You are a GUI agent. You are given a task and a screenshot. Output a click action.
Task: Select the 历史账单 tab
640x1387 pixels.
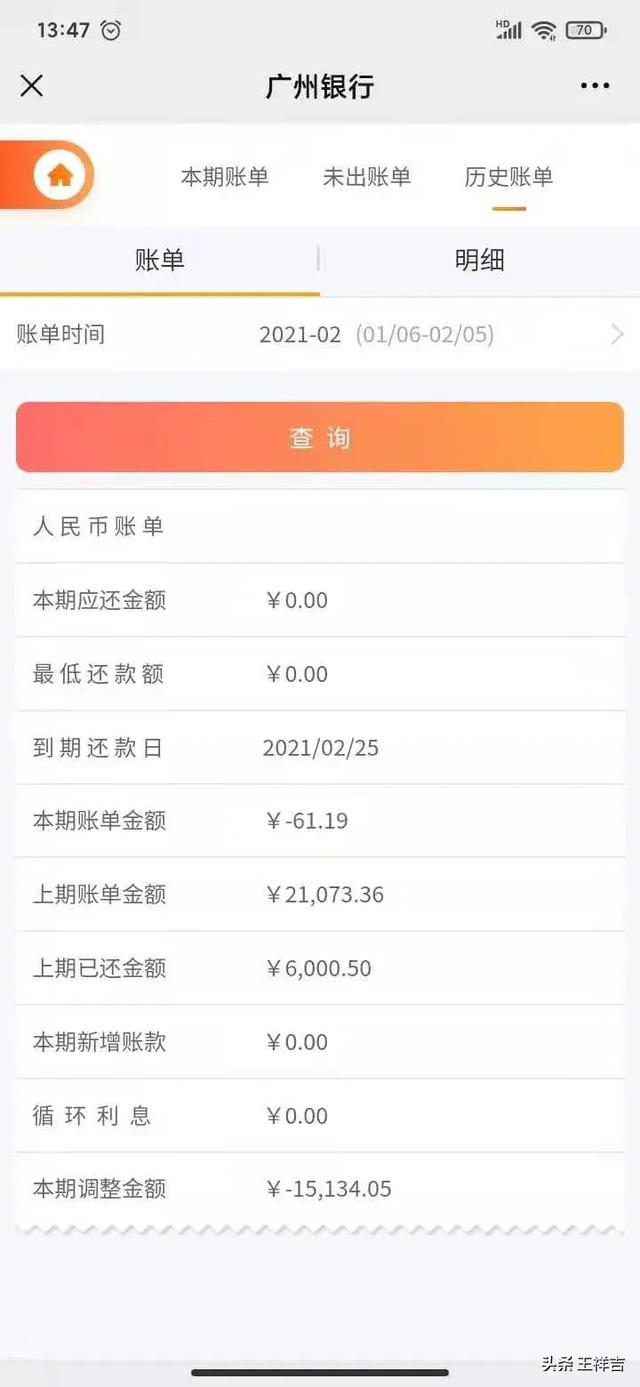[509, 177]
